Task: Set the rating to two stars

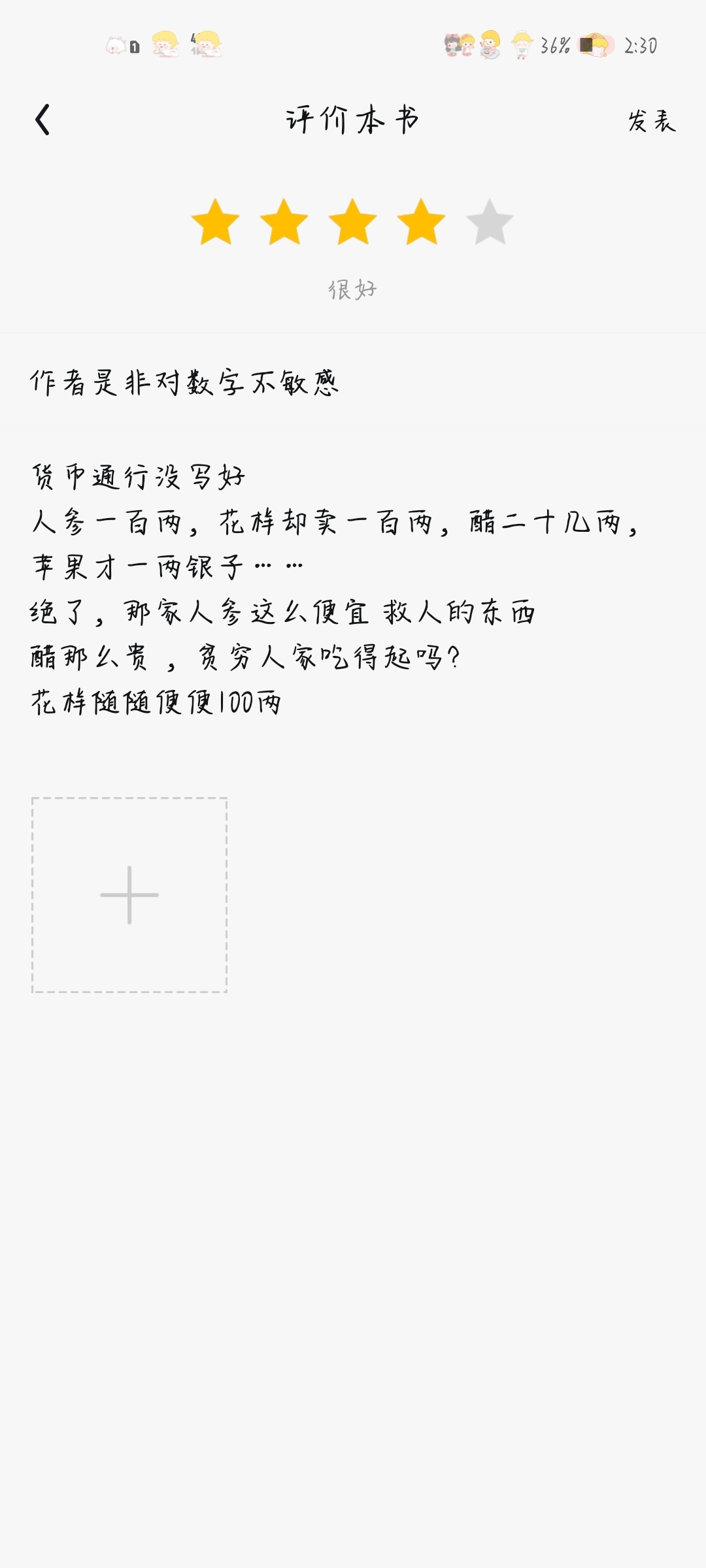Action: pos(284,222)
